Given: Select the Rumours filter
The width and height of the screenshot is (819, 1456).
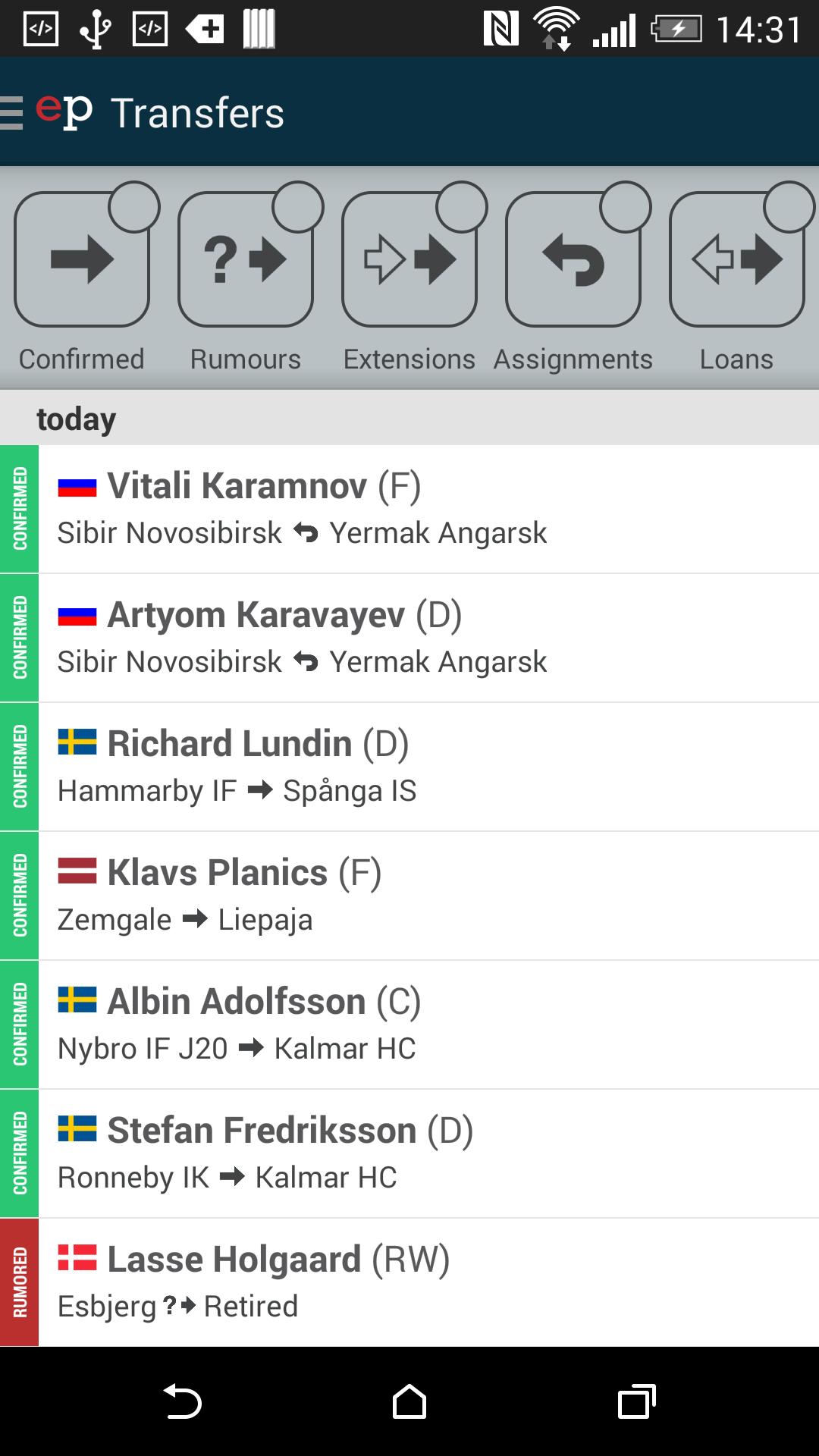Looking at the screenshot, I should [246, 260].
